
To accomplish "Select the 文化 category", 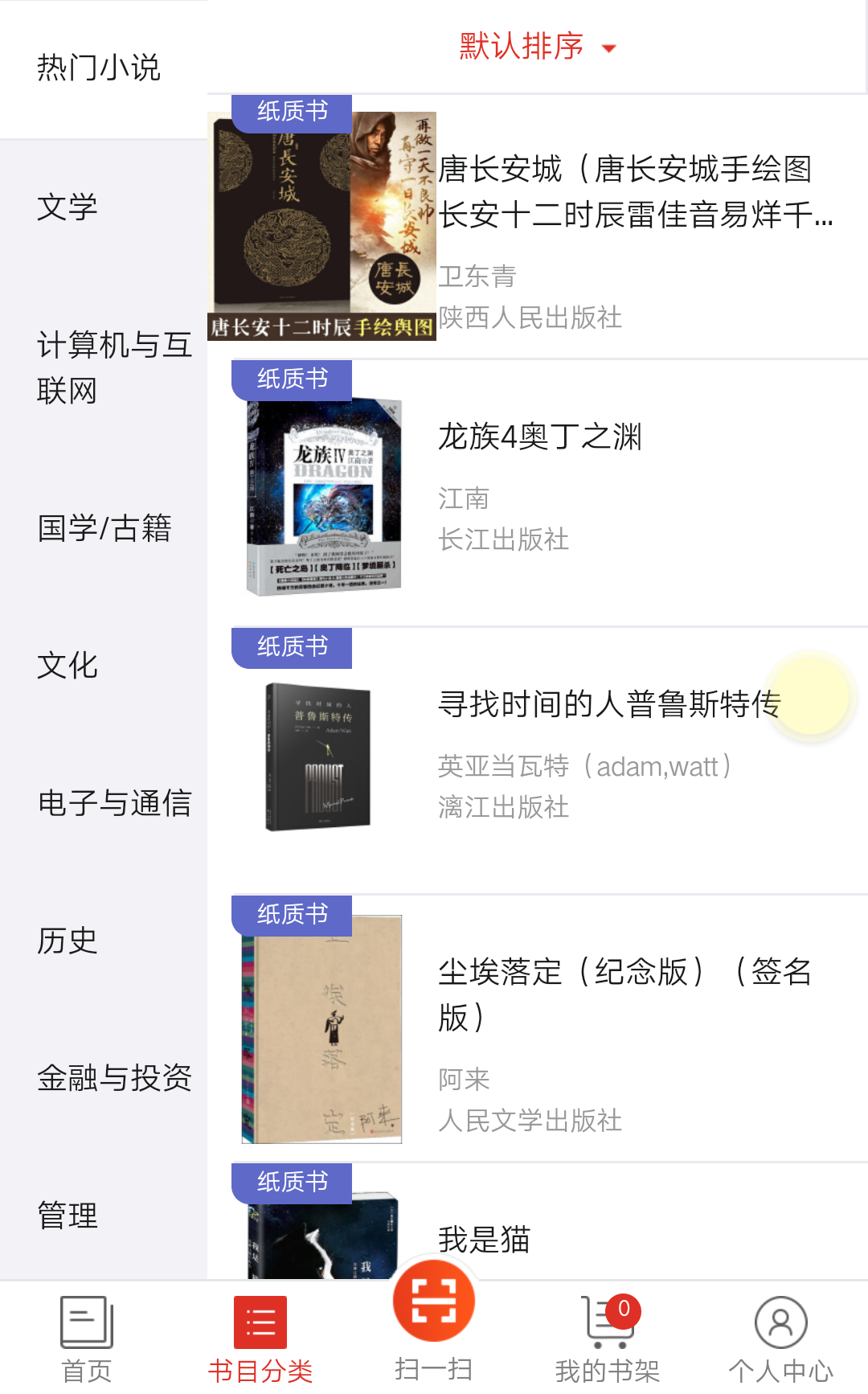I will coord(104,666).
